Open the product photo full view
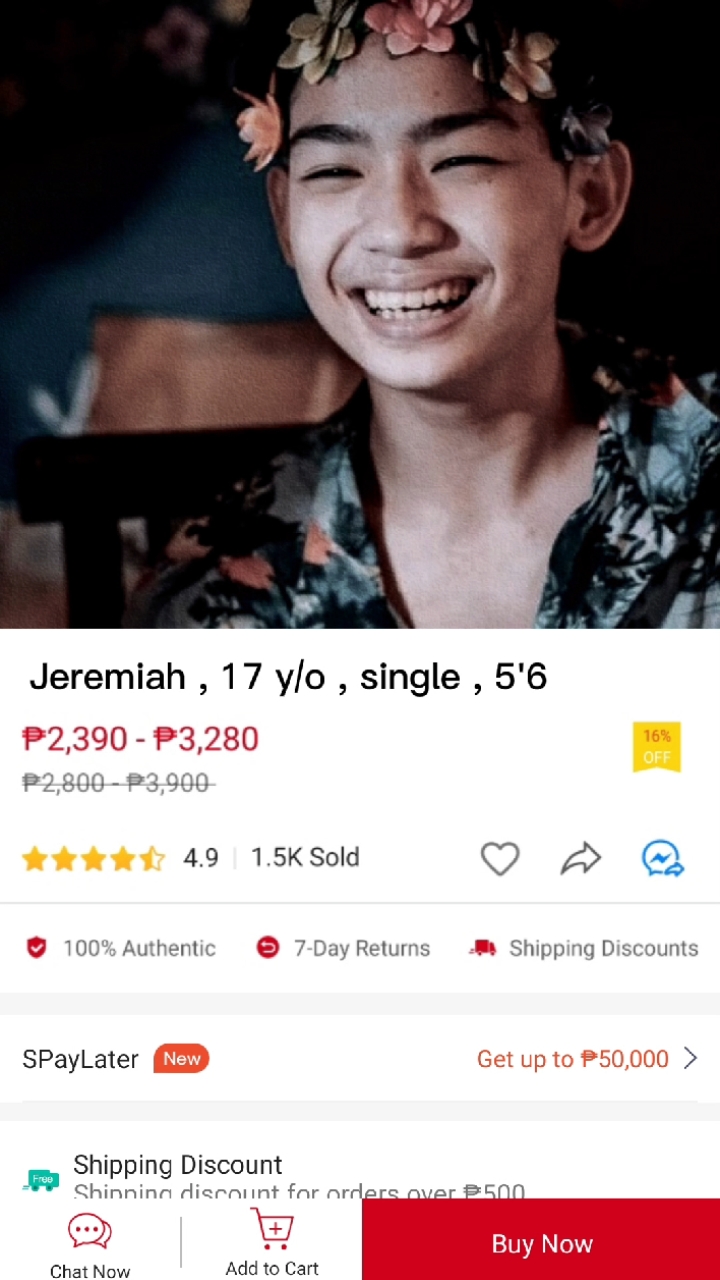The width and height of the screenshot is (720, 1280). coord(360,314)
